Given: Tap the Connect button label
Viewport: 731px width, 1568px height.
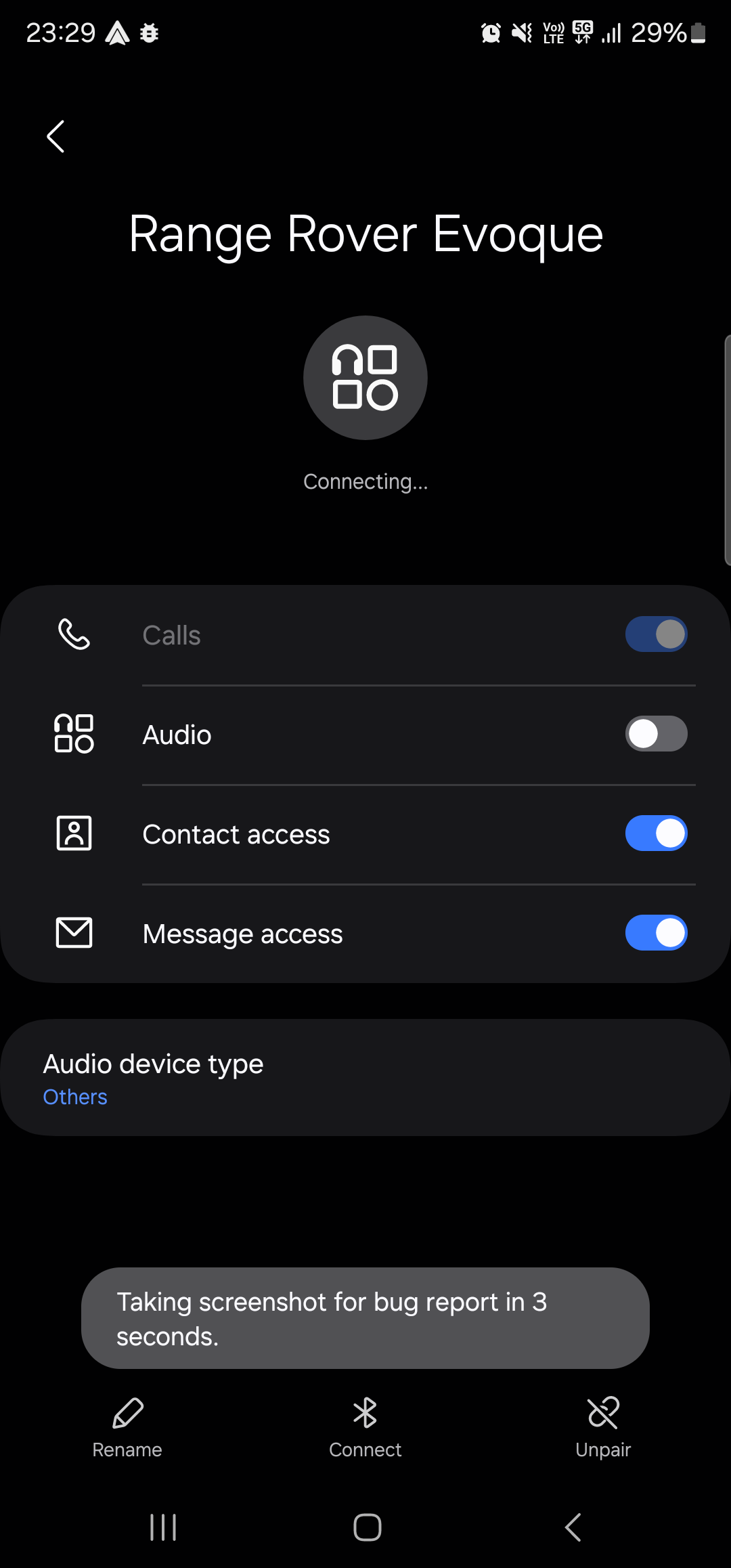Looking at the screenshot, I should point(365,1450).
